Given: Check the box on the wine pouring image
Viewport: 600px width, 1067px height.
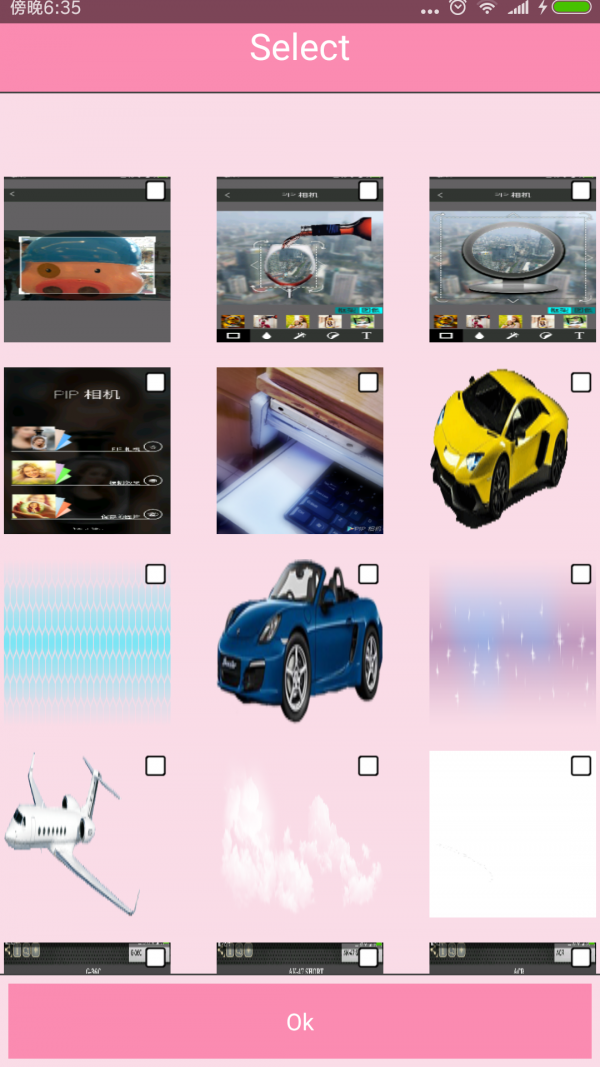Looking at the screenshot, I should (368, 190).
